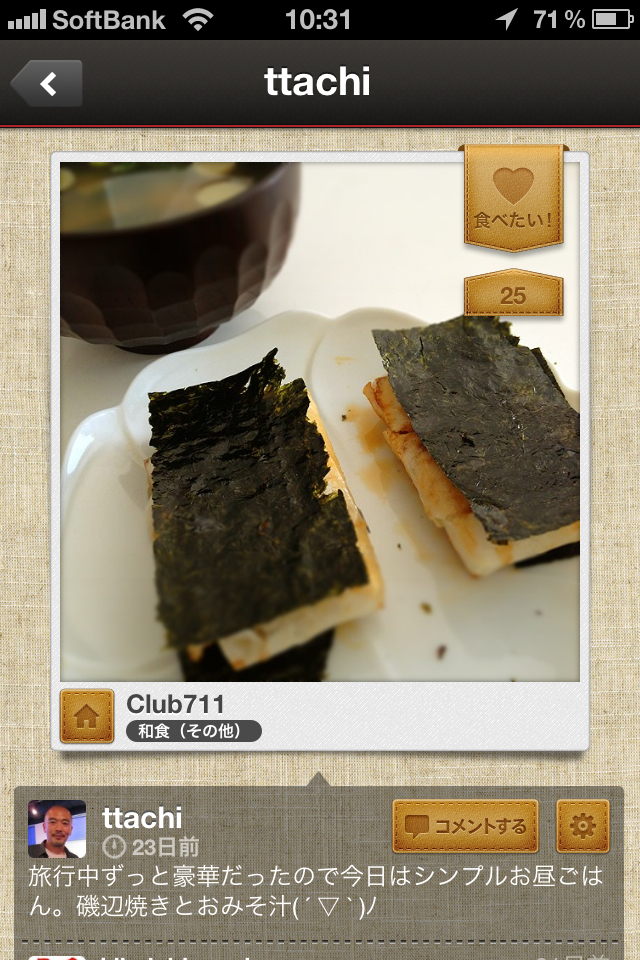Go back using the top-left arrow
The width and height of the screenshot is (640, 960).
(x=46, y=84)
